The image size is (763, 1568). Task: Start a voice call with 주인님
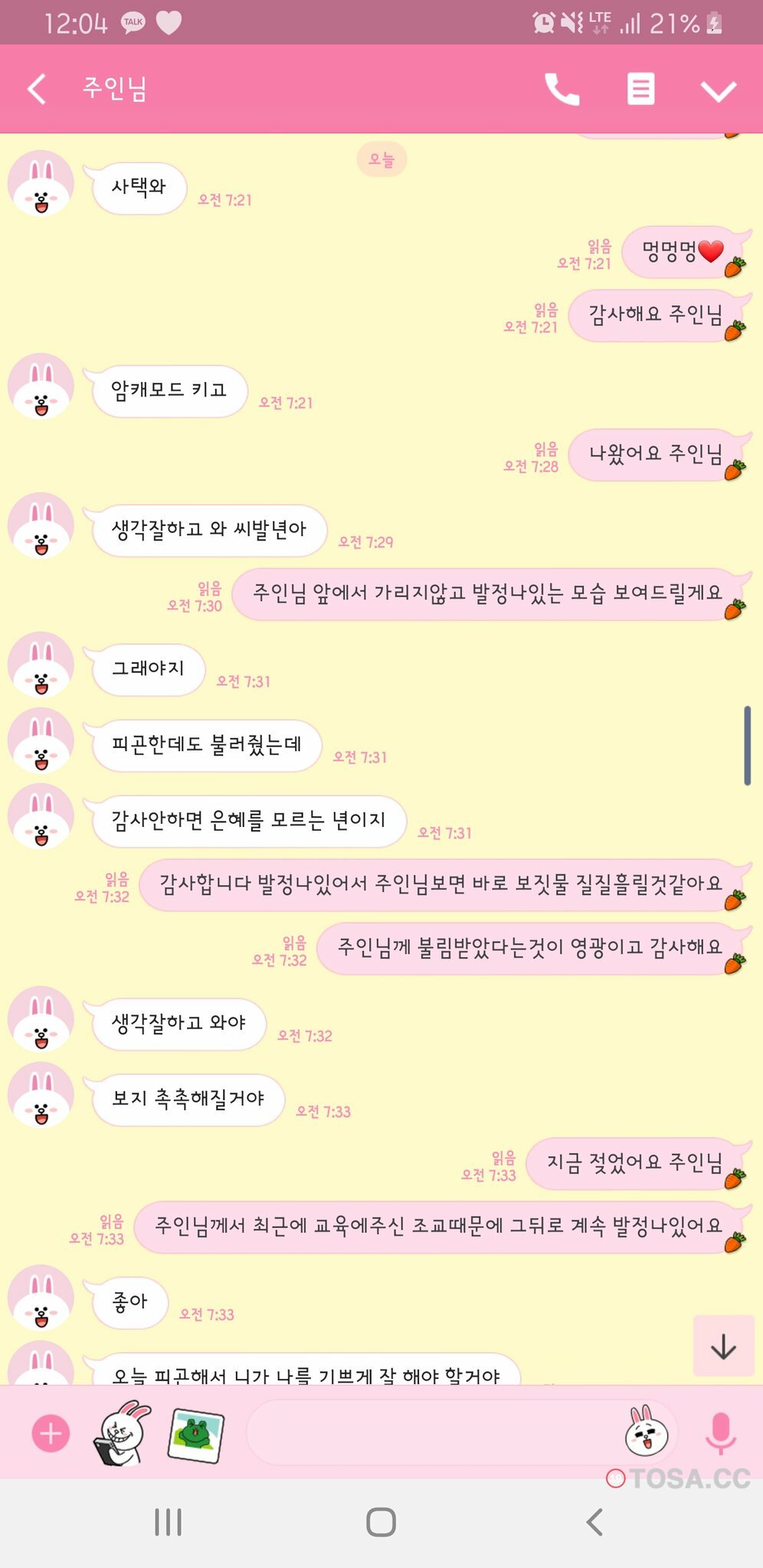click(562, 90)
